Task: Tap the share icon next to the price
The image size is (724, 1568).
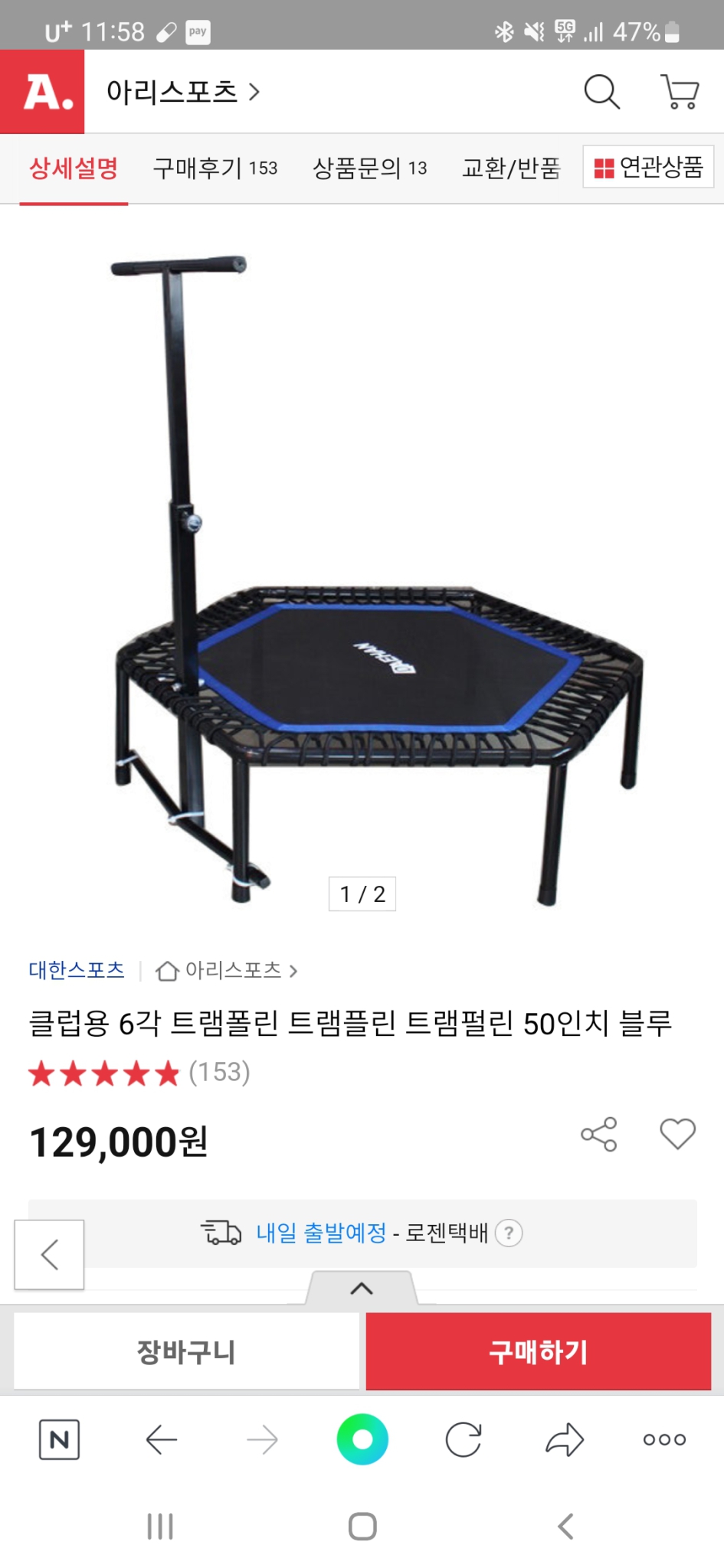Action: [600, 1135]
